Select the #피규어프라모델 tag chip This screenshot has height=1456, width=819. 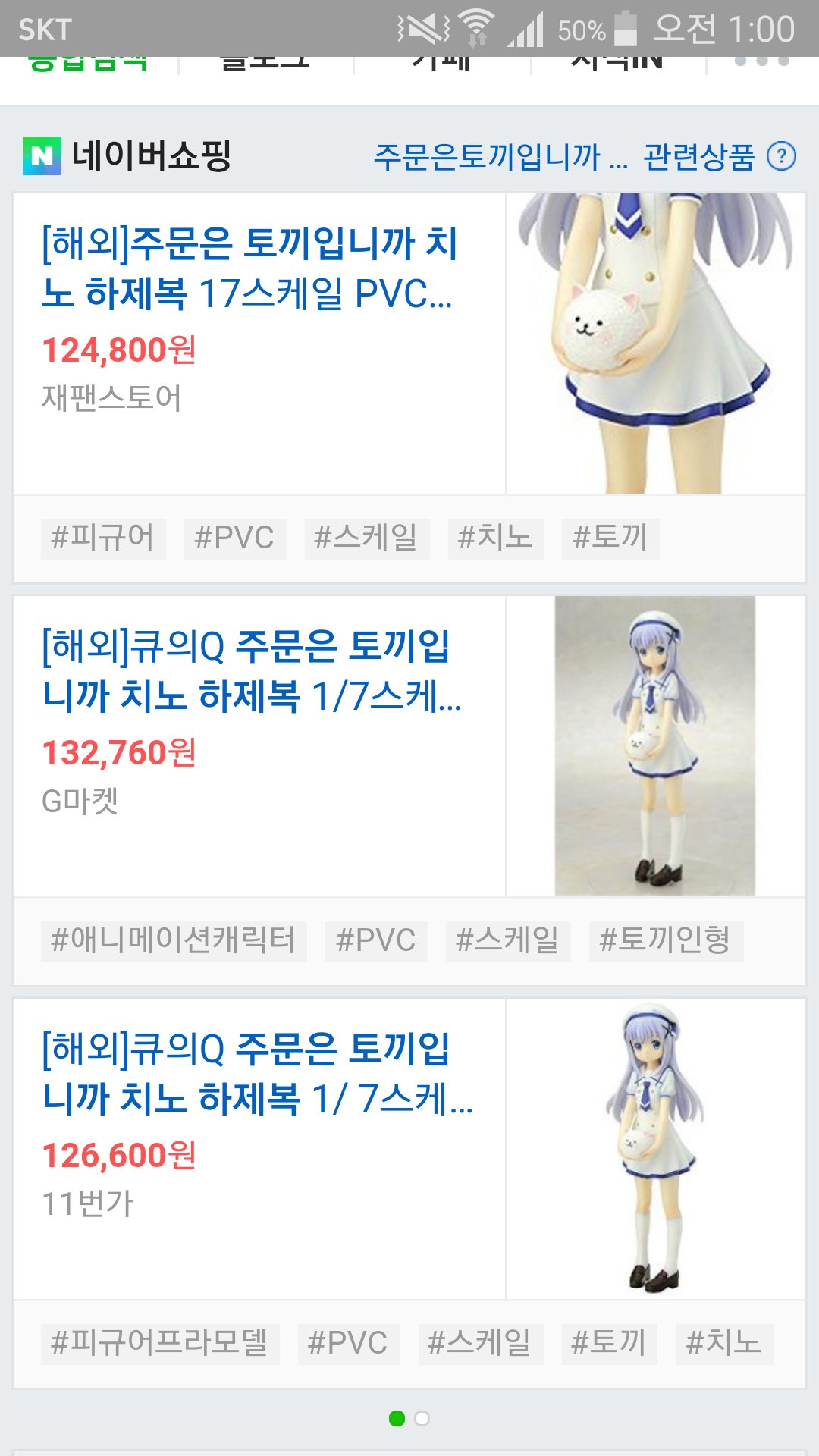pyautogui.click(x=160, y=1344)
